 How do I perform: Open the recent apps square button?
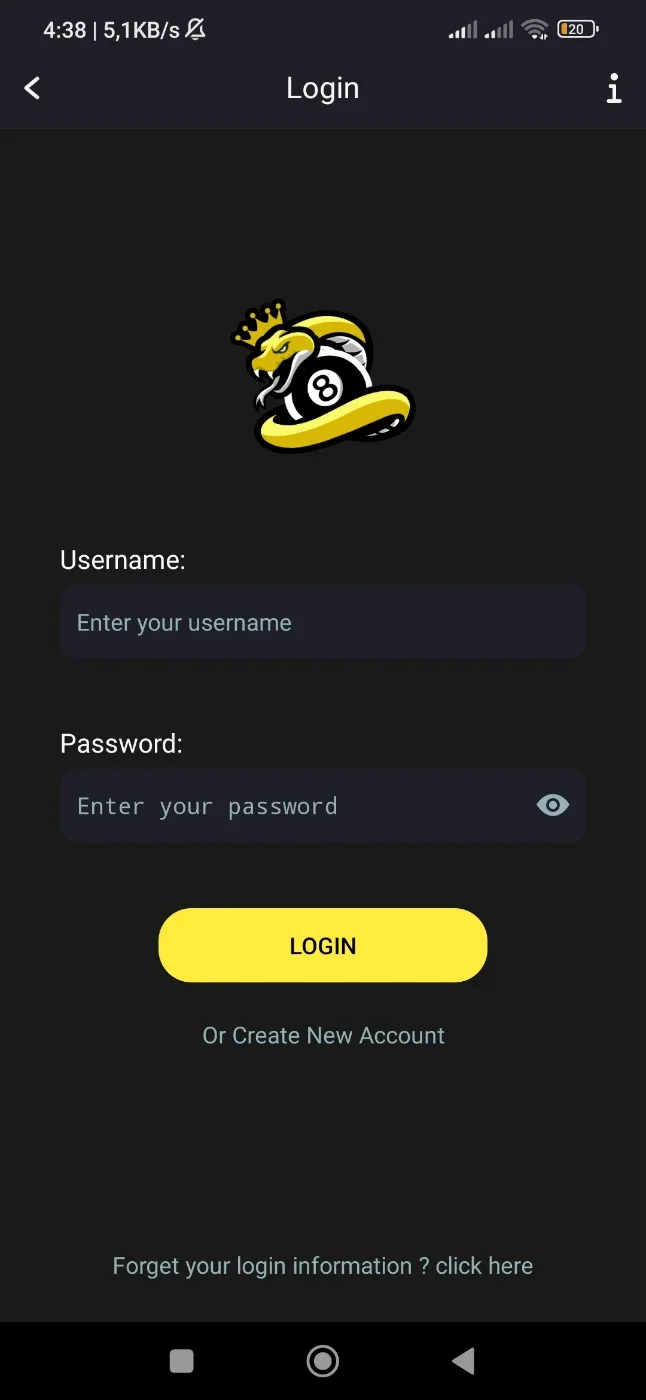coord(182,1361)
